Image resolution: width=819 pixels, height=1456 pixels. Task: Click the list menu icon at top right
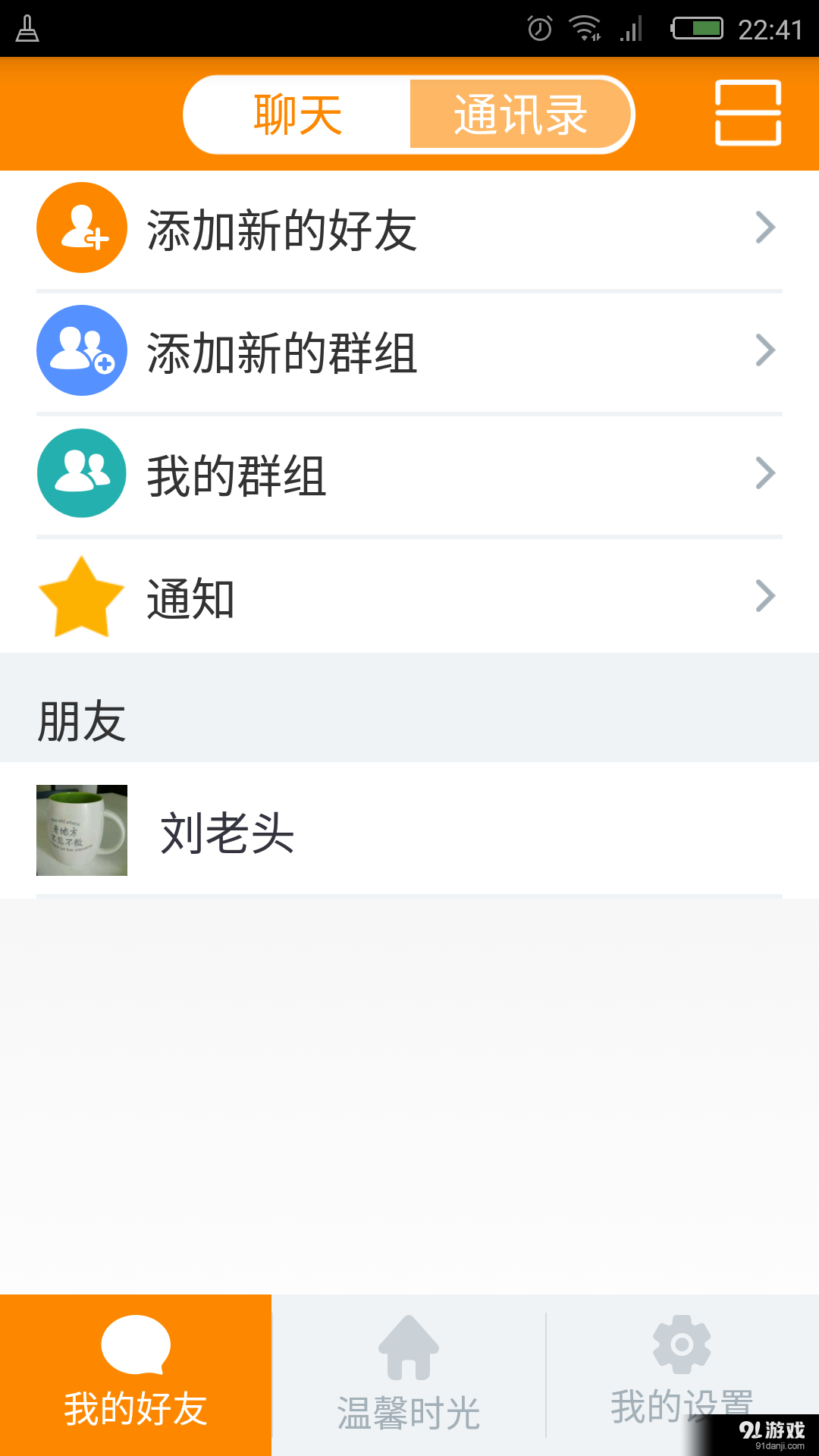tap(748, 114)
